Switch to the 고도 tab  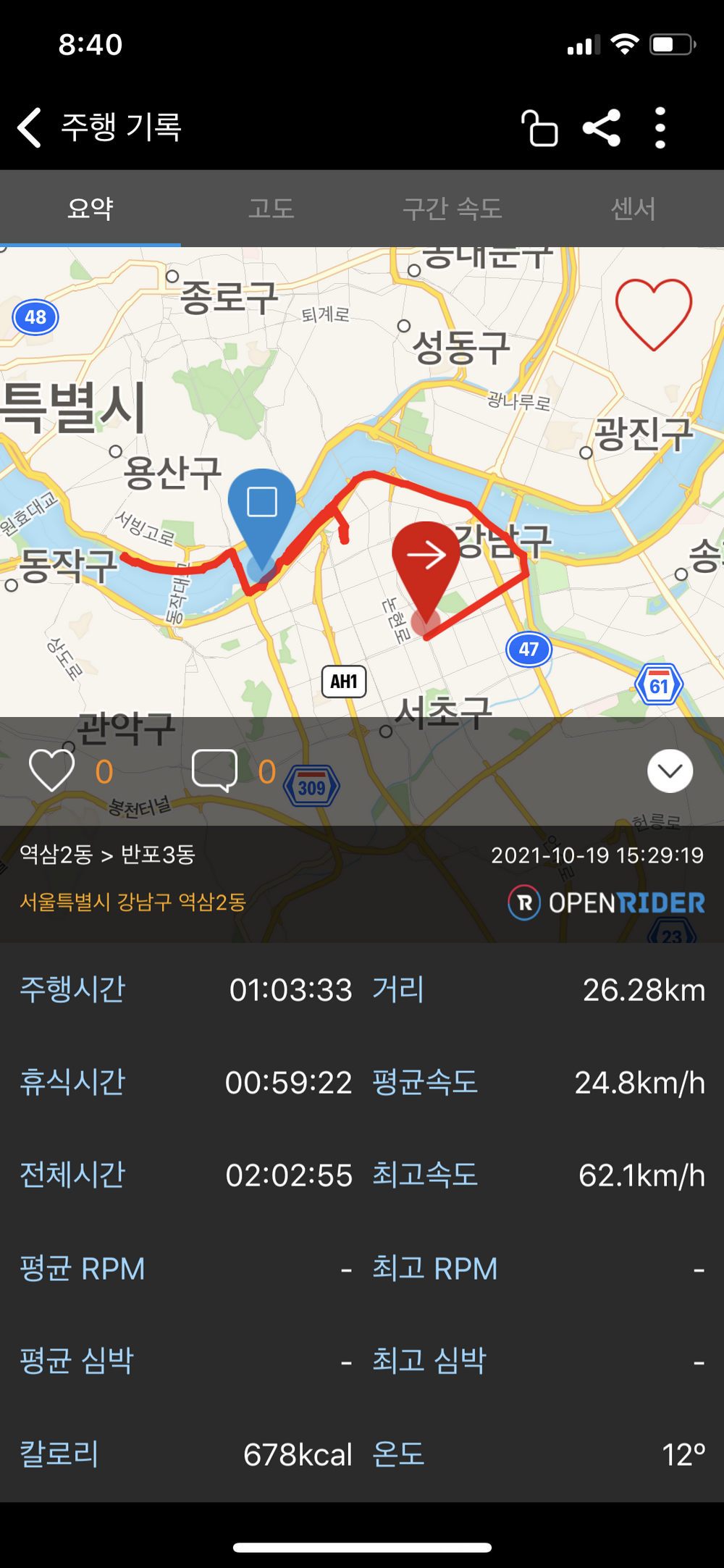coord(271,209)
